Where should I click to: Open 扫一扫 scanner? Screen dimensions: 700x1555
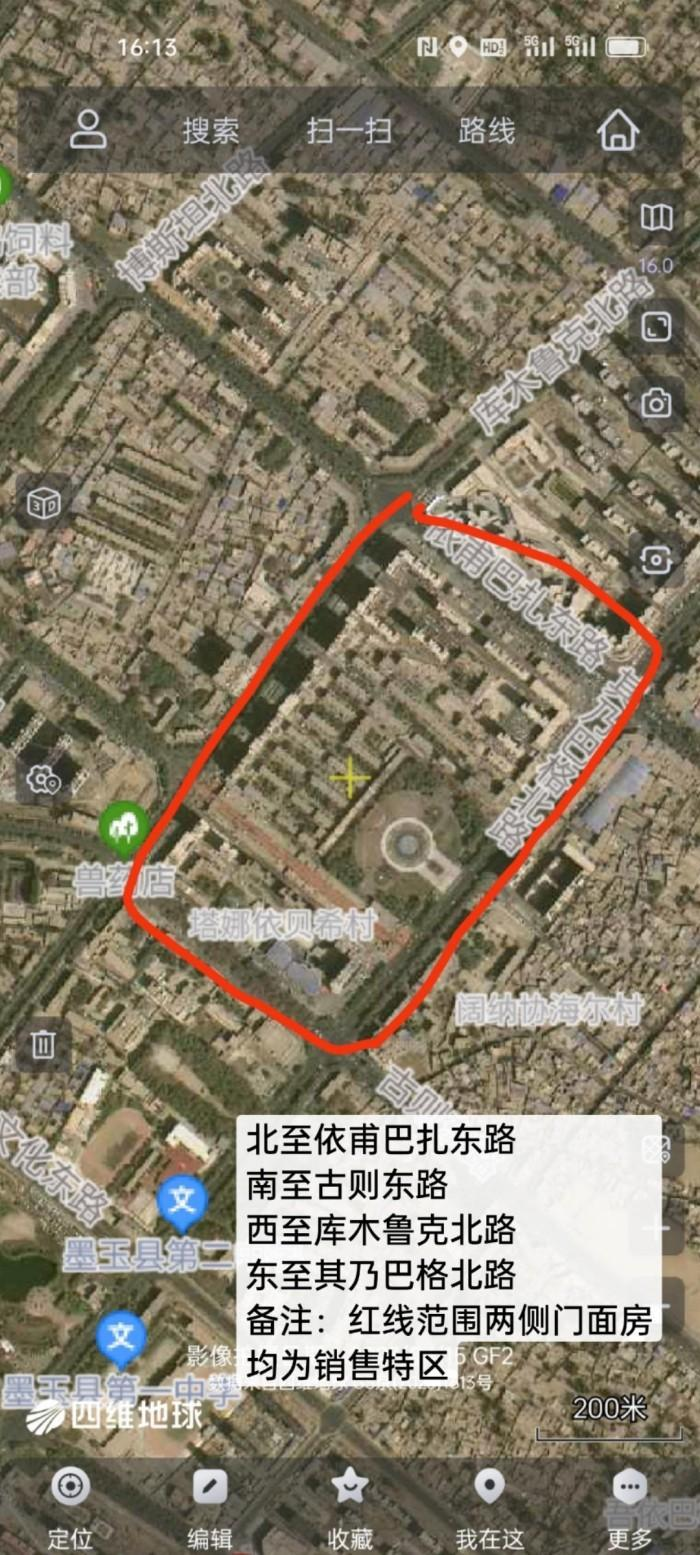click(x=349, y=131)
